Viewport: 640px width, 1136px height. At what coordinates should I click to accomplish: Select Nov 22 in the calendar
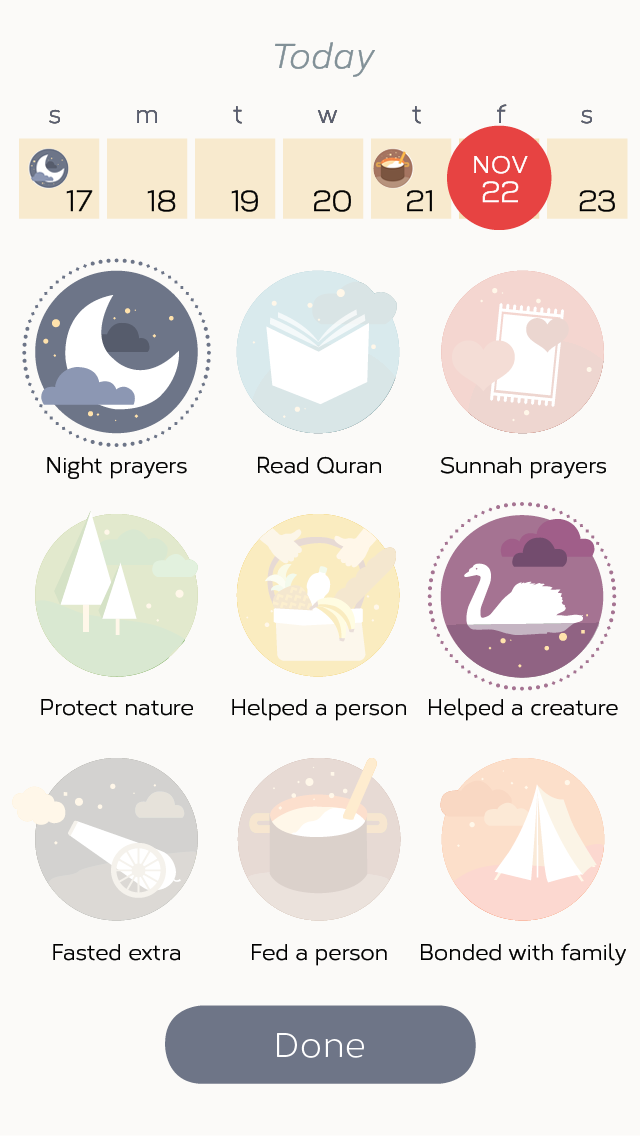coord(499,178)
